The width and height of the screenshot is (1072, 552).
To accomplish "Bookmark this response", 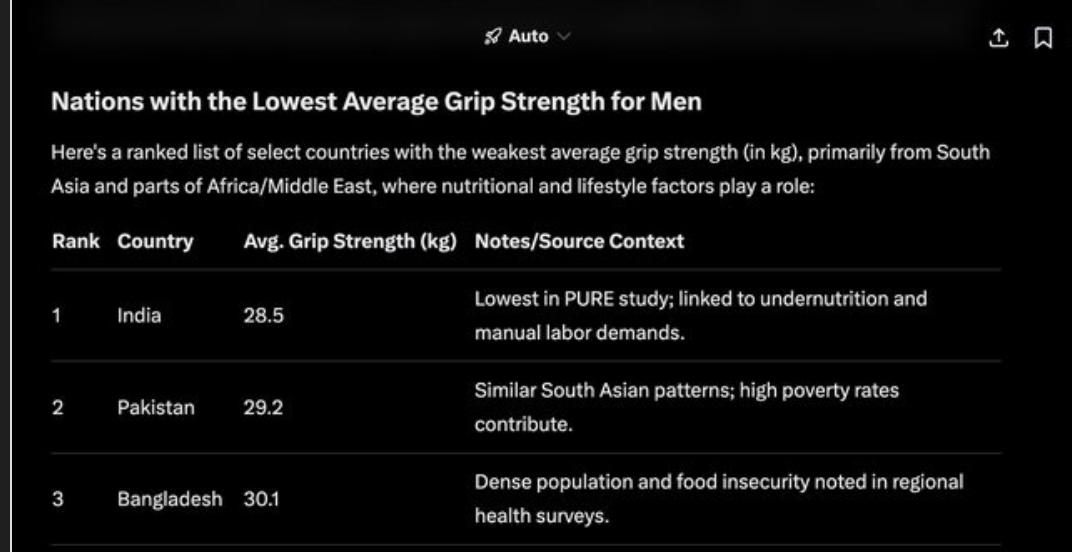I will [x=1042, y=37].
